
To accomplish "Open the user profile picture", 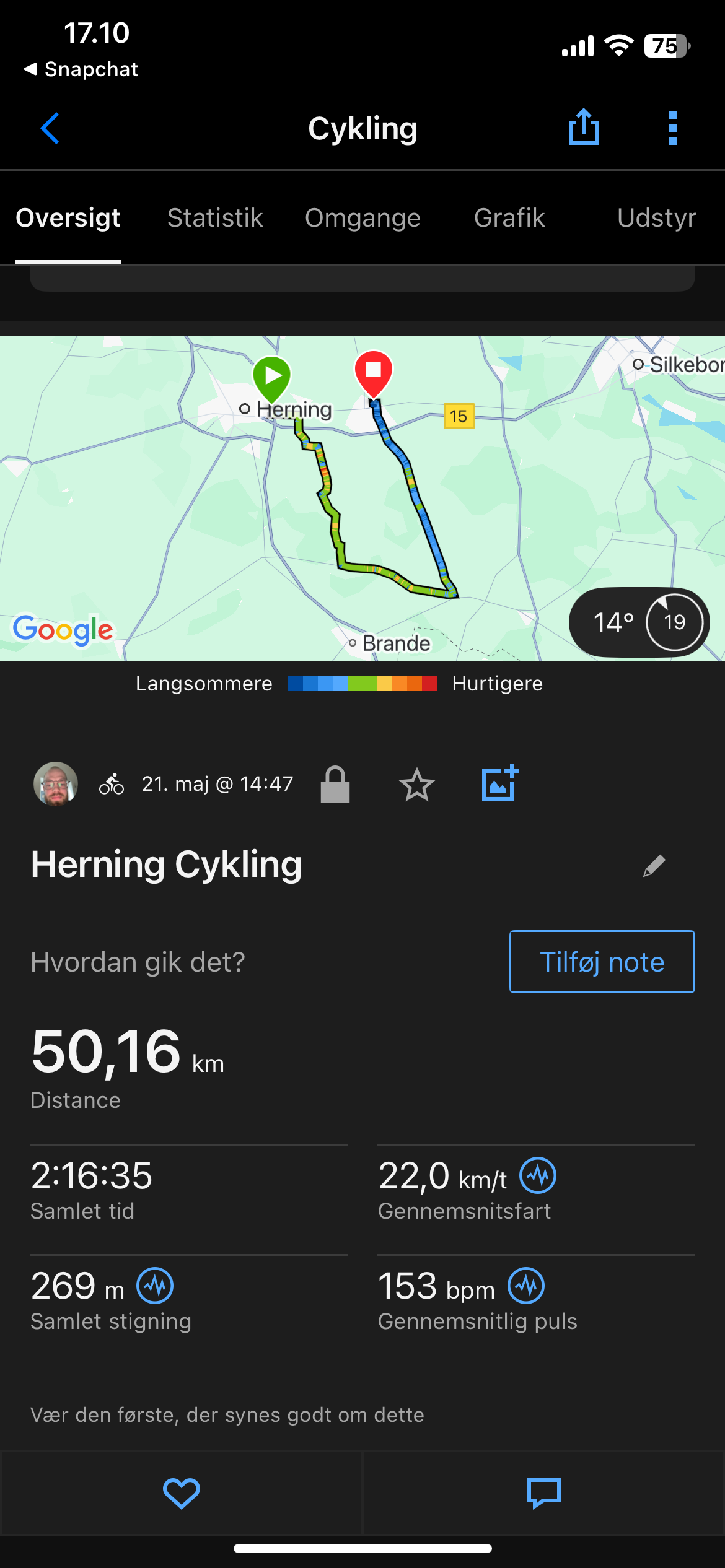I will point(56,784).
